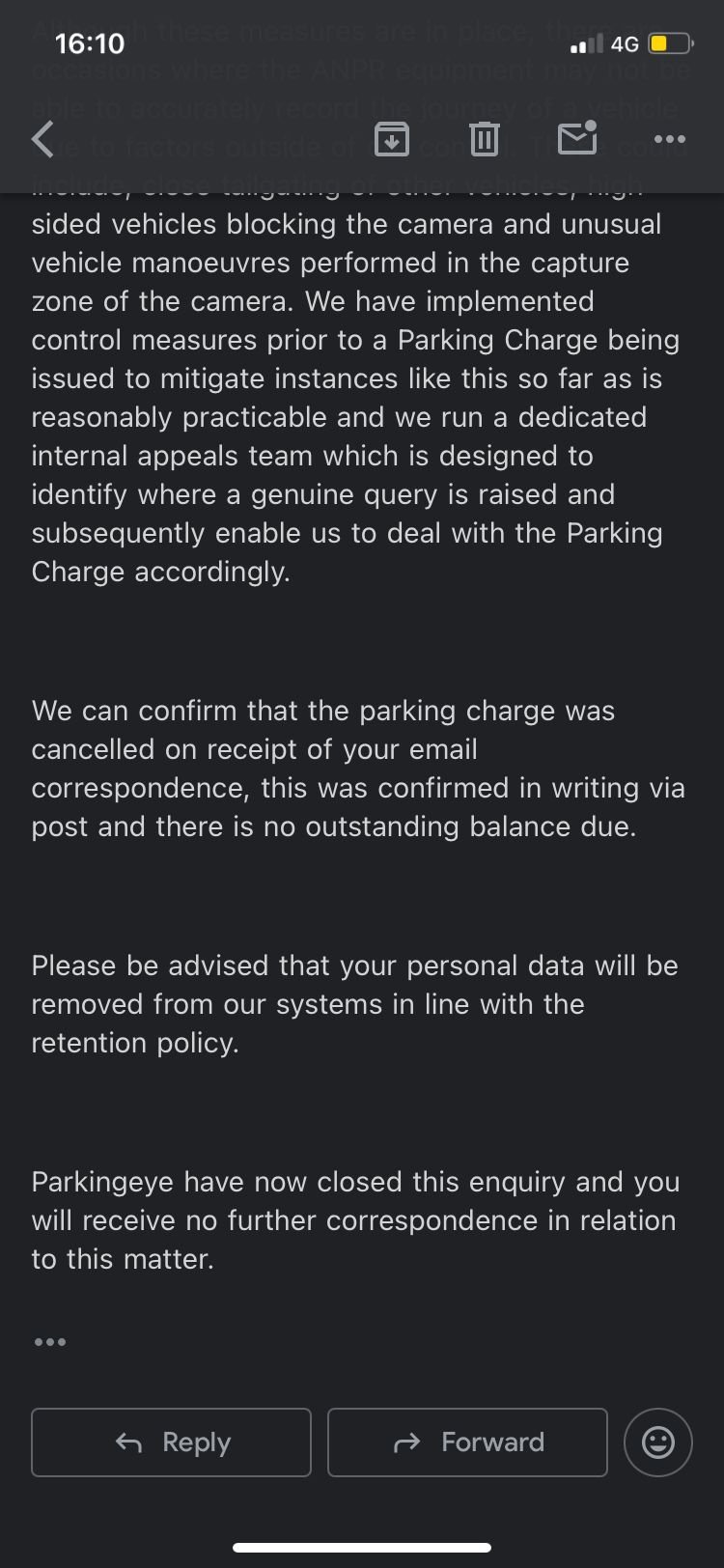This screenshot has height=1568, width=724.
Task: Archive this email
Action: click(x=391, y=140)
